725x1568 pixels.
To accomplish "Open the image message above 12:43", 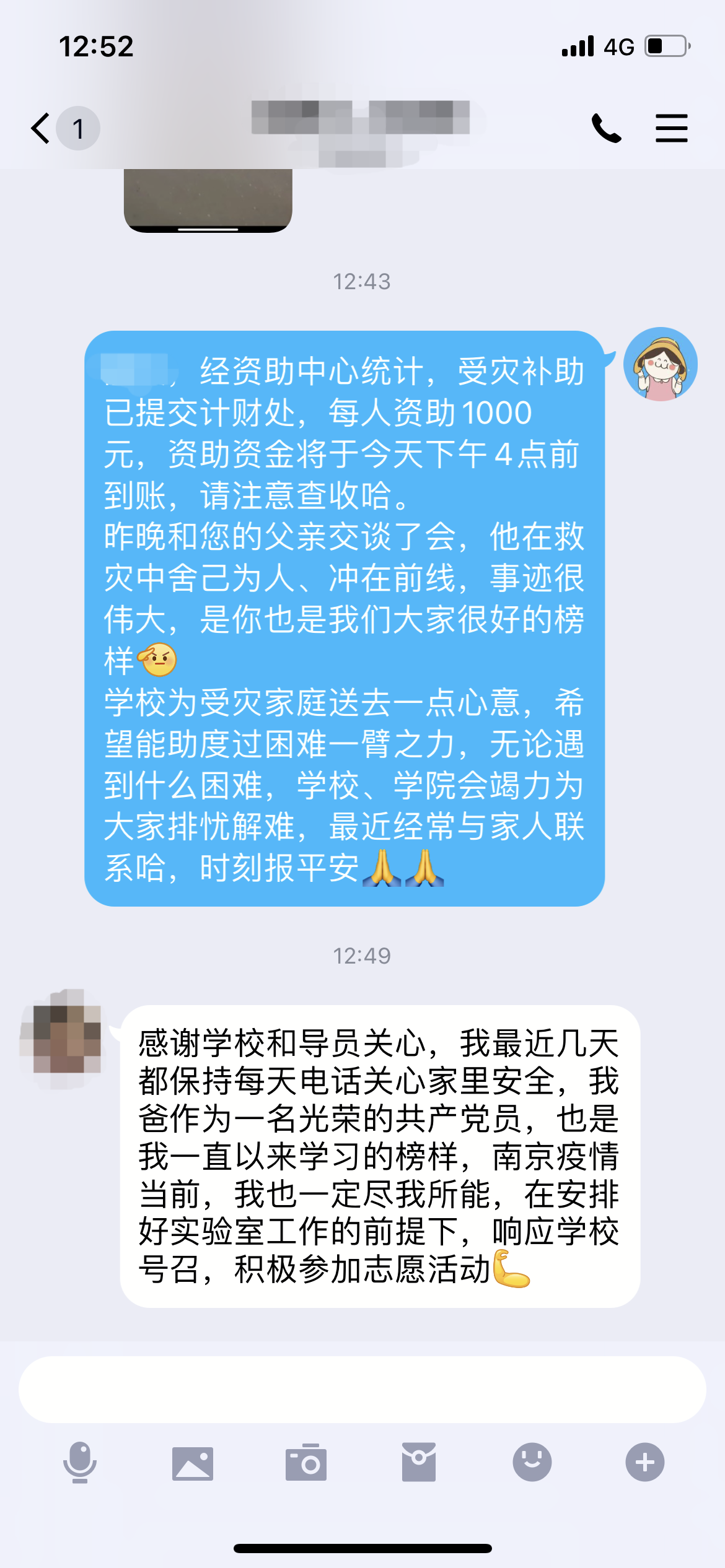I will pos(208,199).
